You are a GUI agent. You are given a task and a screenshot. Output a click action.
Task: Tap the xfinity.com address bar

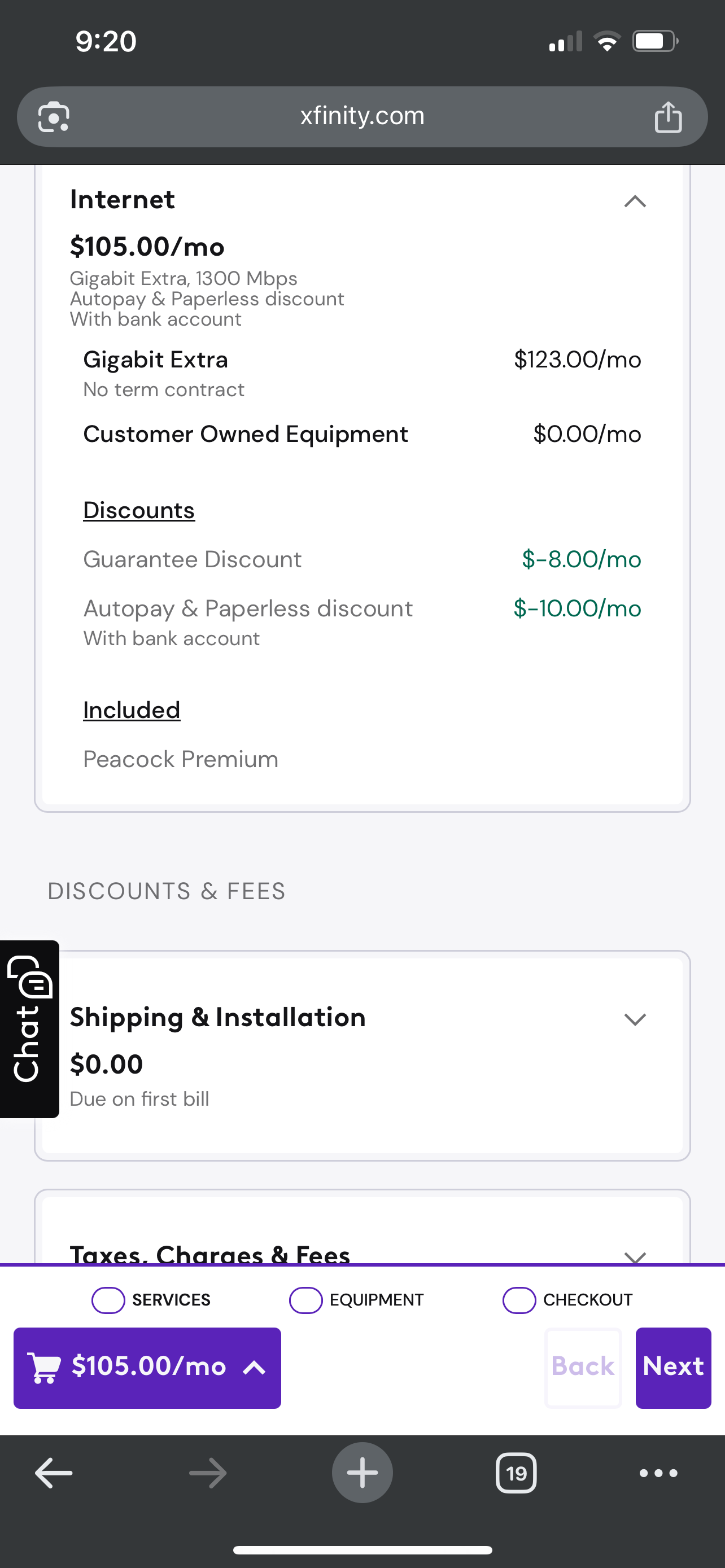coord(362,116)
